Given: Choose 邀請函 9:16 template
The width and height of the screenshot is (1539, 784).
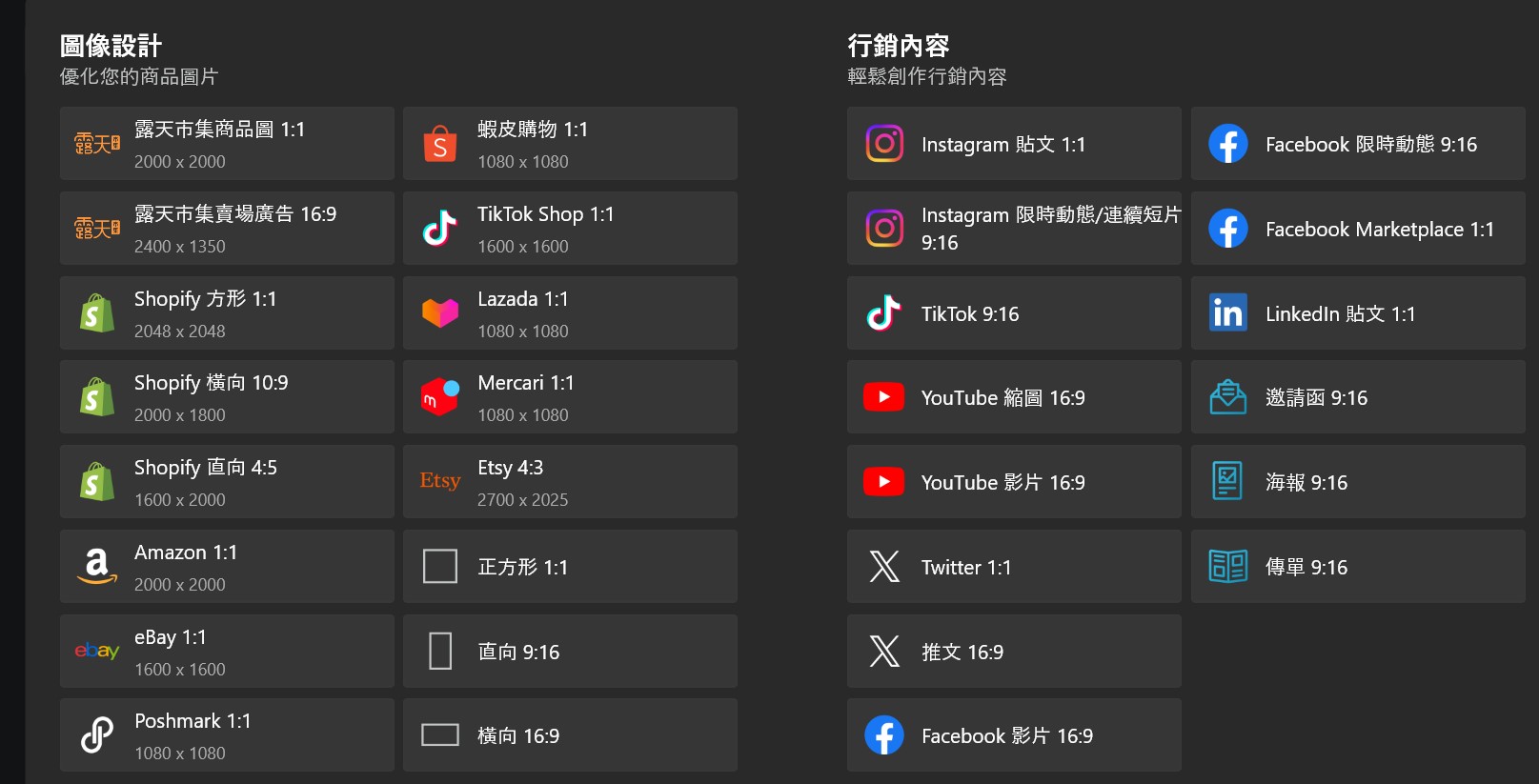Looking at the screenshot, I should pos(1358,397).
